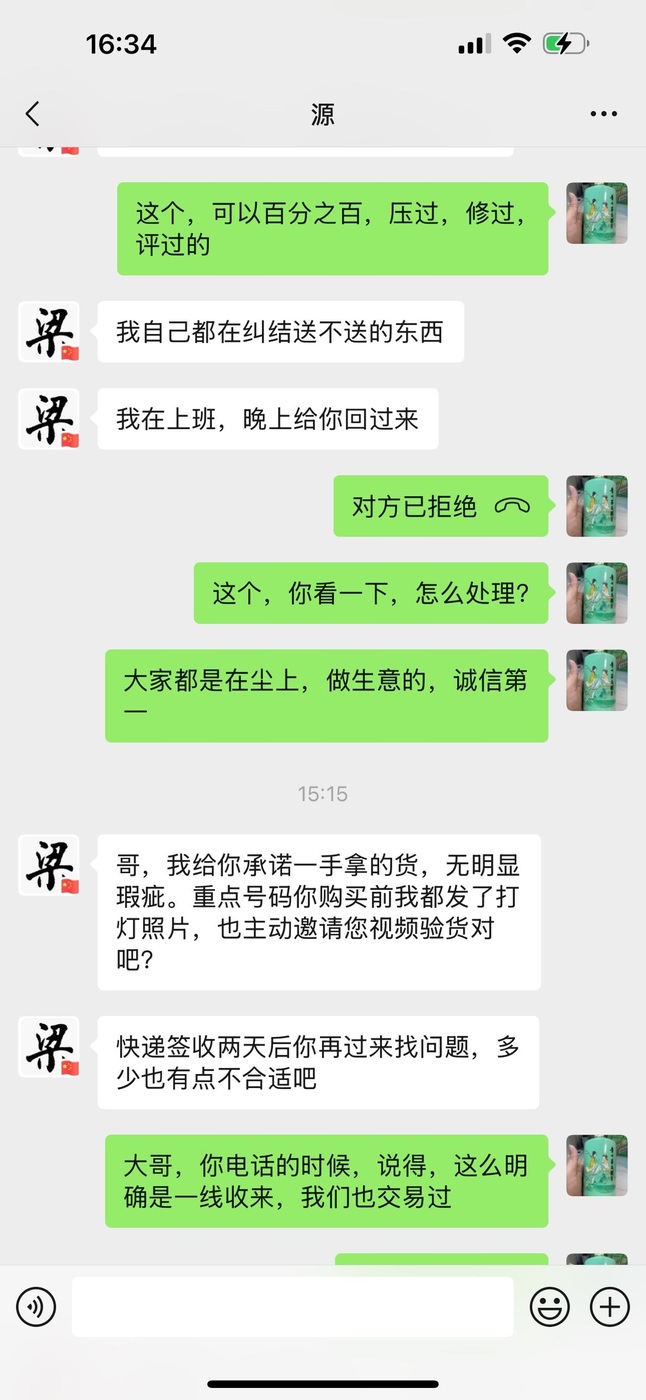Redial the rejected call "对方已拒绝"
The image size is (646, 1400).
pyautogui.click(x=440, y=506)
